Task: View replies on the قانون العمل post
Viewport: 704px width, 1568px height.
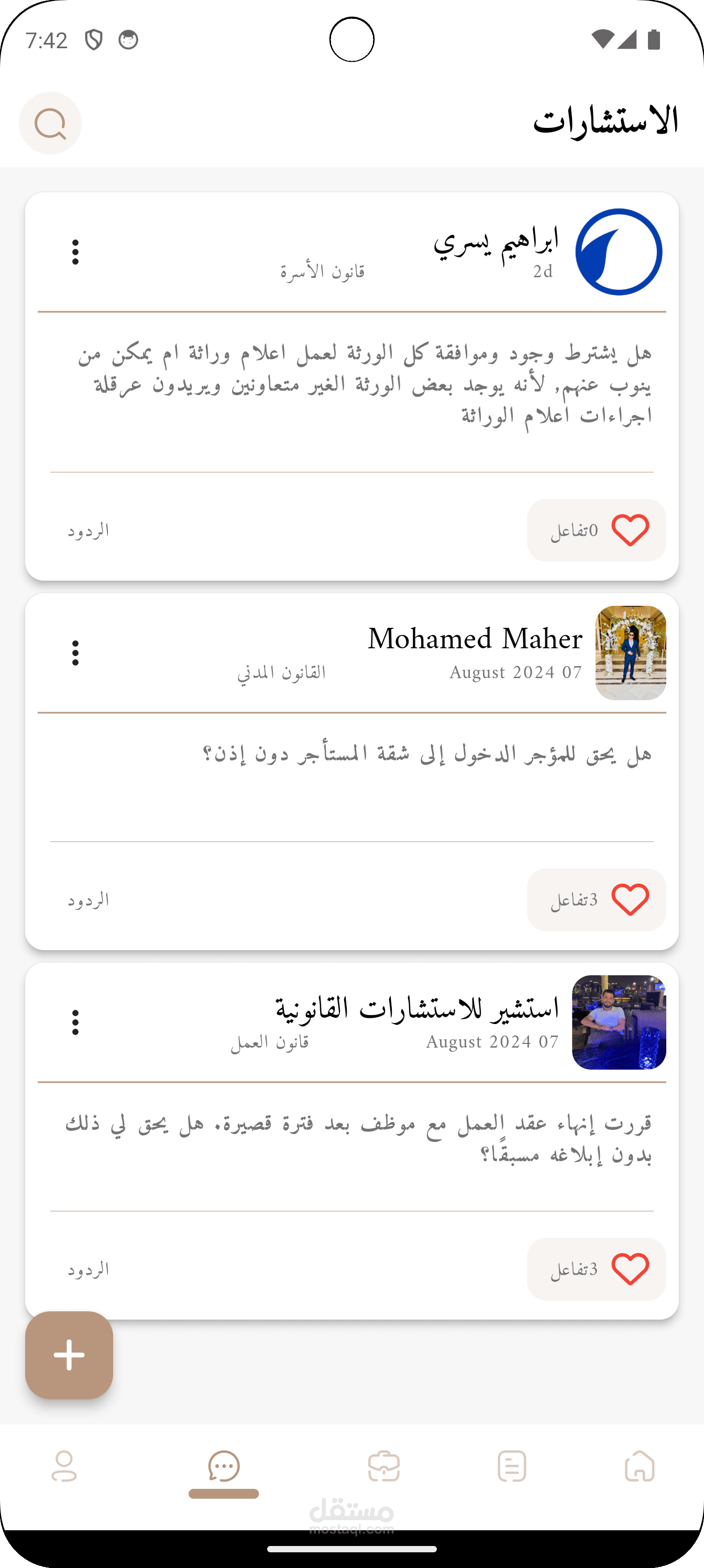Action: (88, 1269)
